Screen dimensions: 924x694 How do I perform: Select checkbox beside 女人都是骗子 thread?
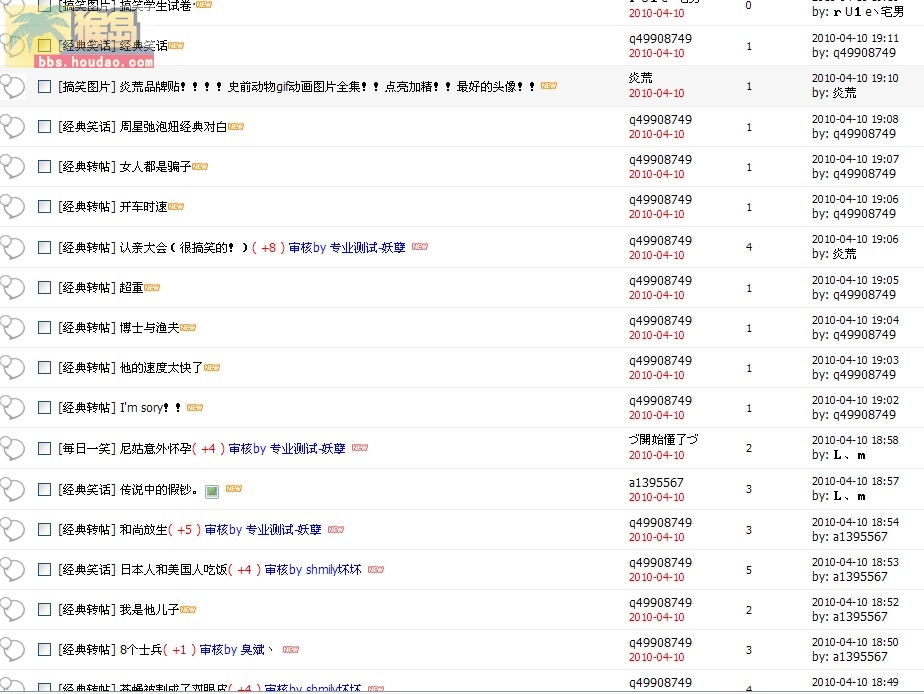point(44,167)
